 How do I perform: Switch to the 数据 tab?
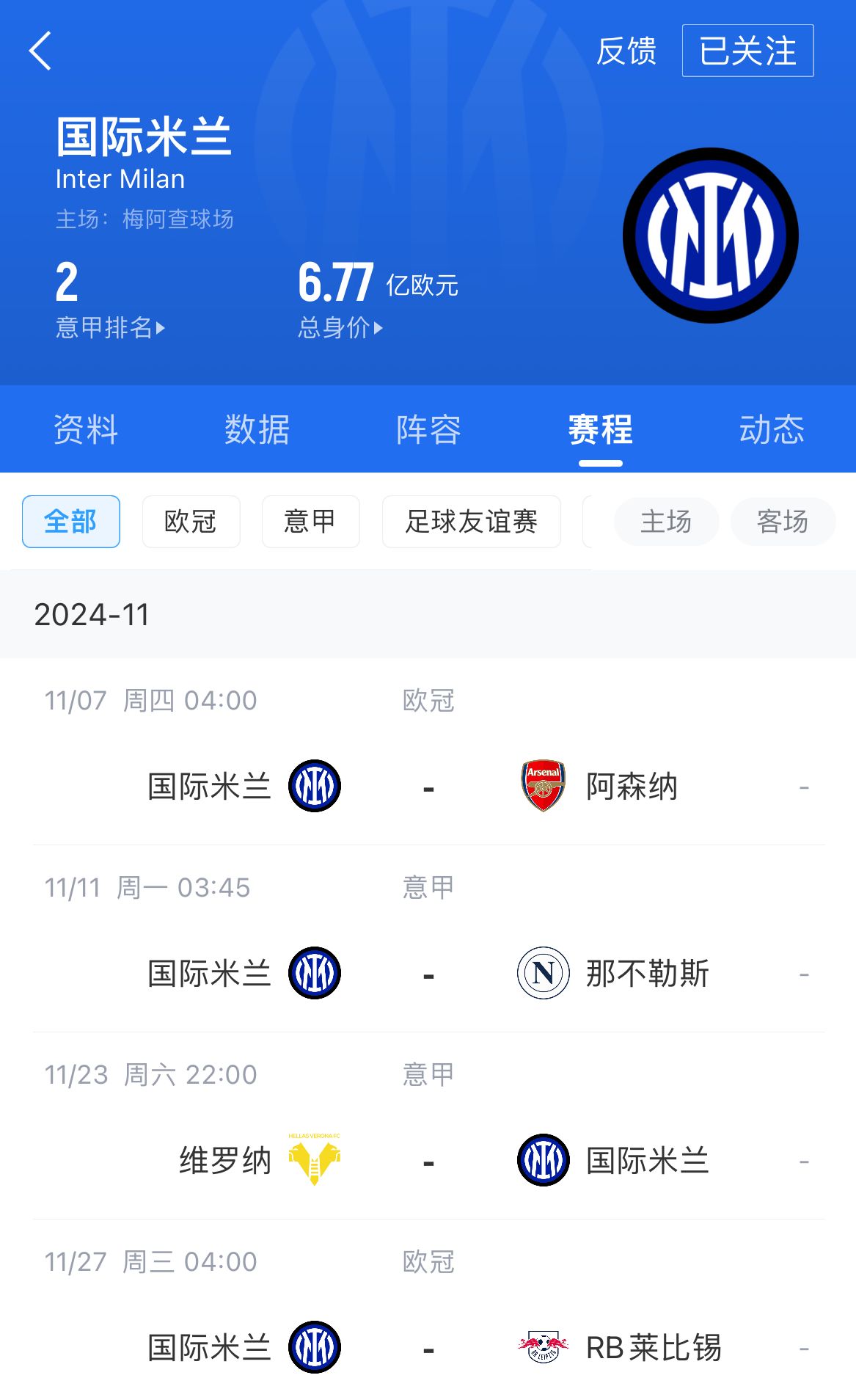pos(257,429)
